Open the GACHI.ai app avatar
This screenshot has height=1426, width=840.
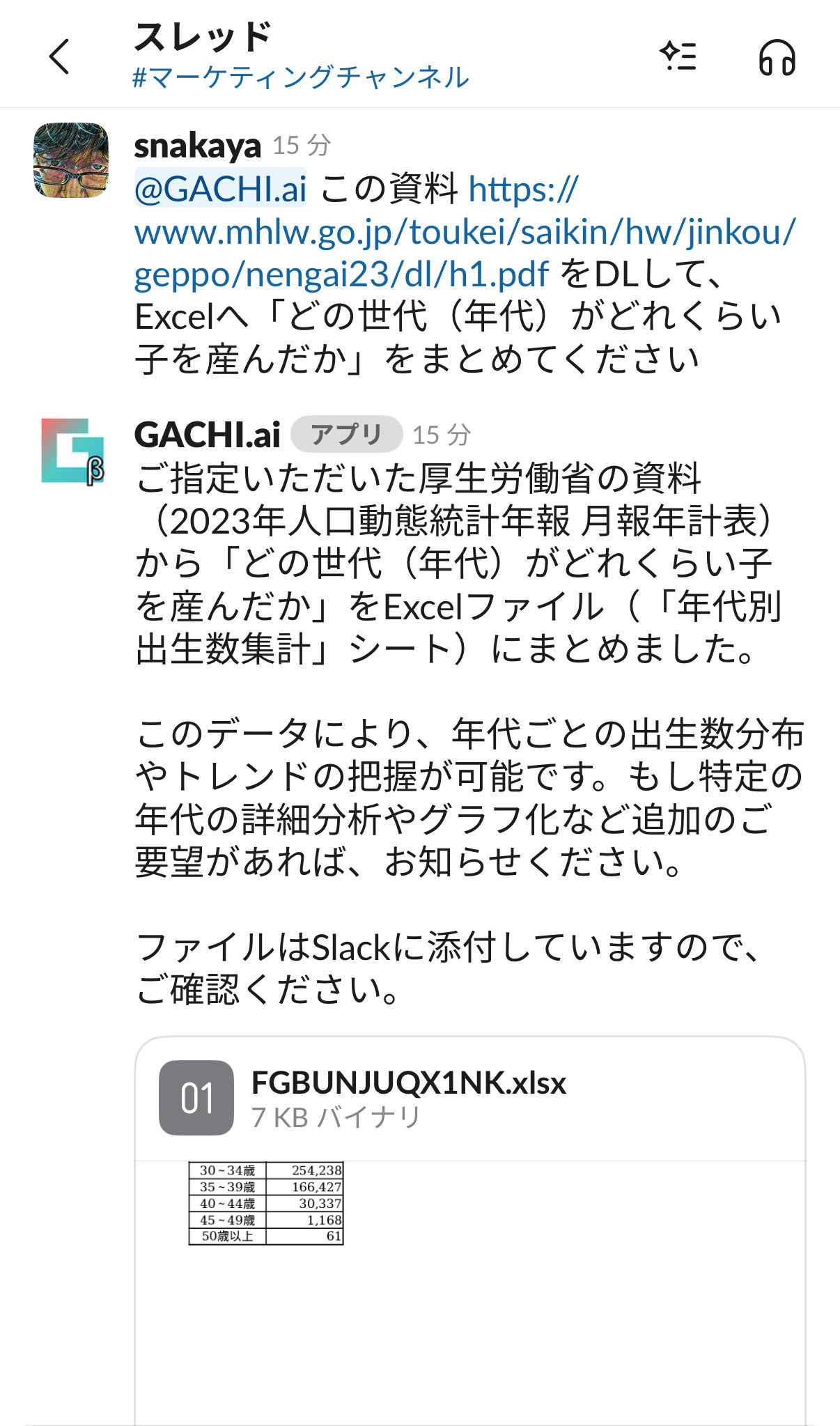click(72, 451)
